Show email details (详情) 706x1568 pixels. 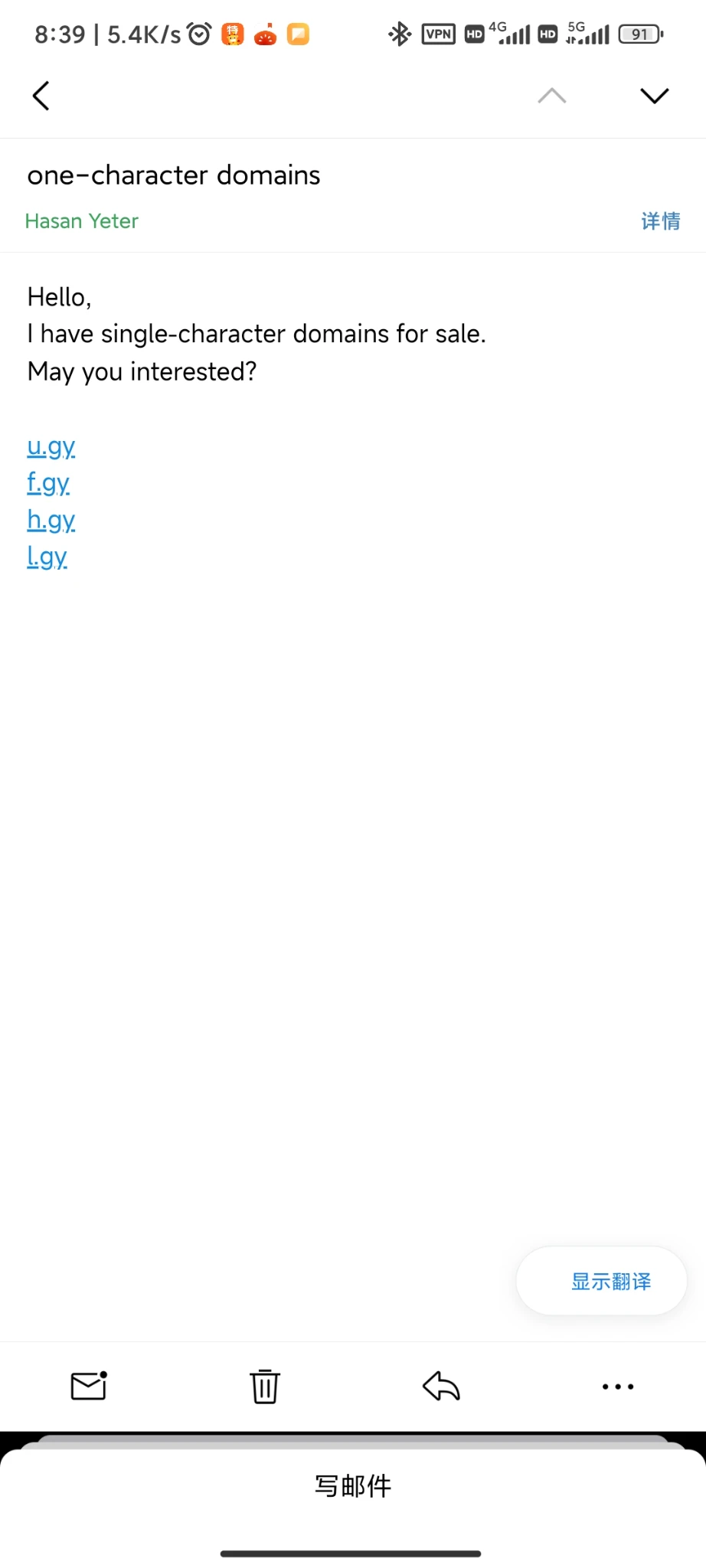(660, 221)
